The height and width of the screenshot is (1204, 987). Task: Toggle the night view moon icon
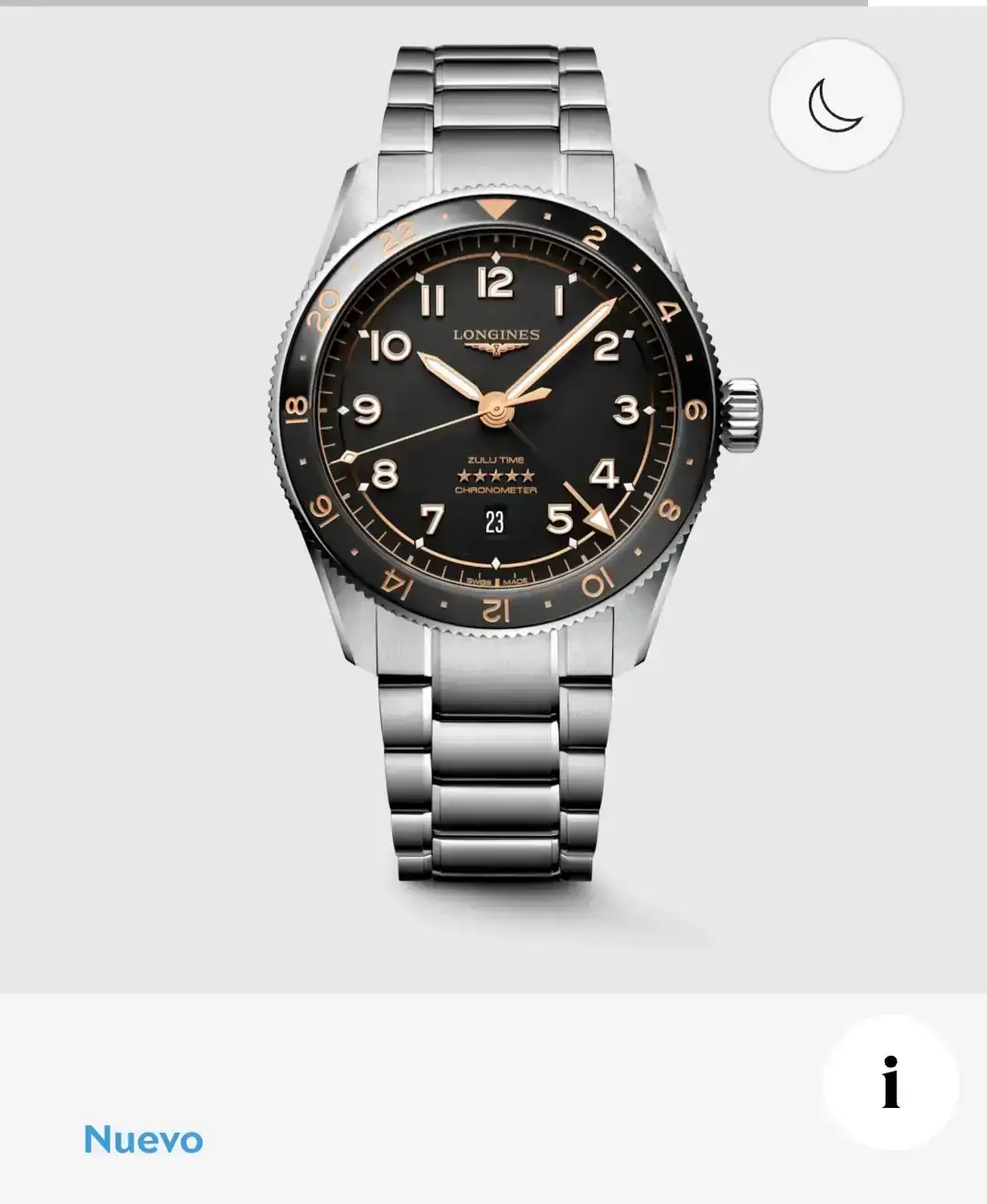point(835,104)
